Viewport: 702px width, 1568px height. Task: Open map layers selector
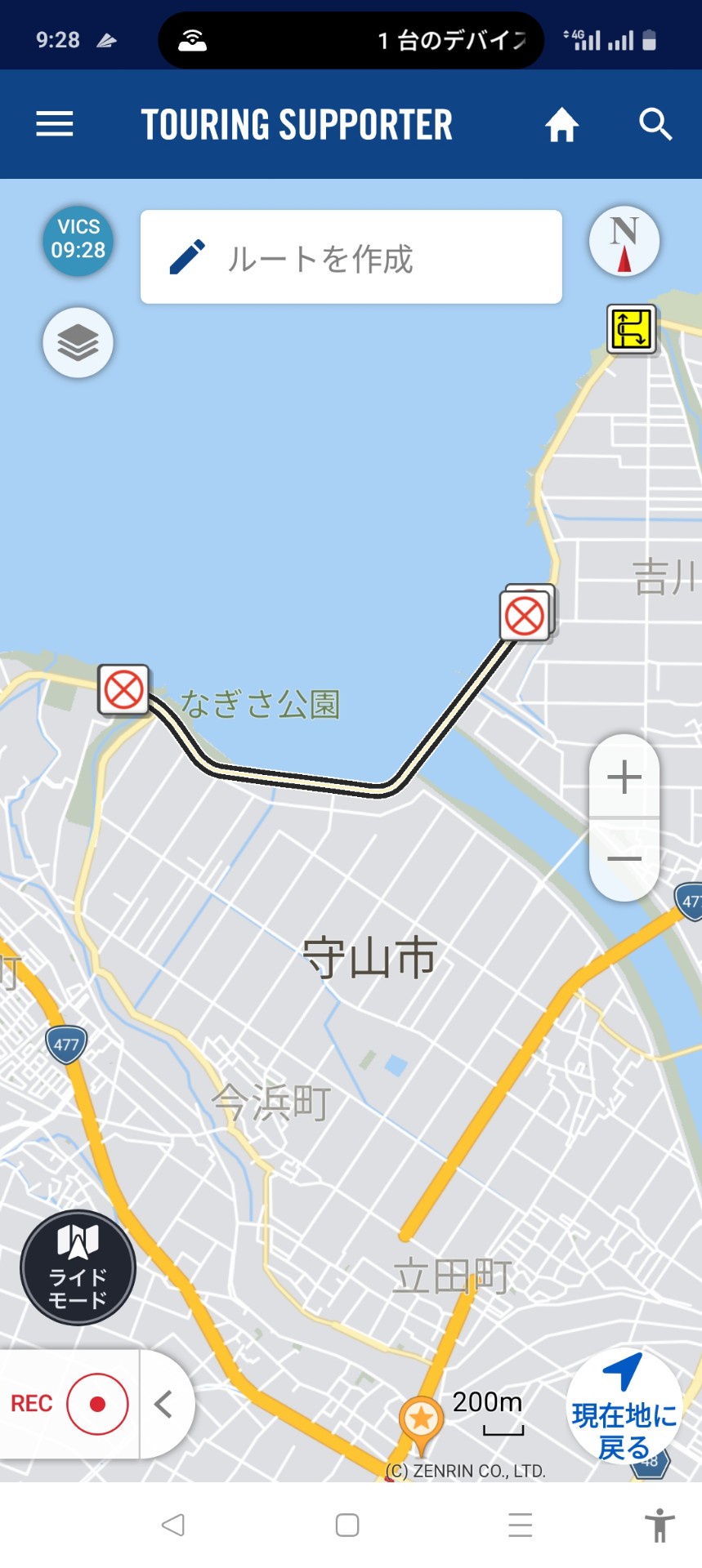(x=78, y=343)
